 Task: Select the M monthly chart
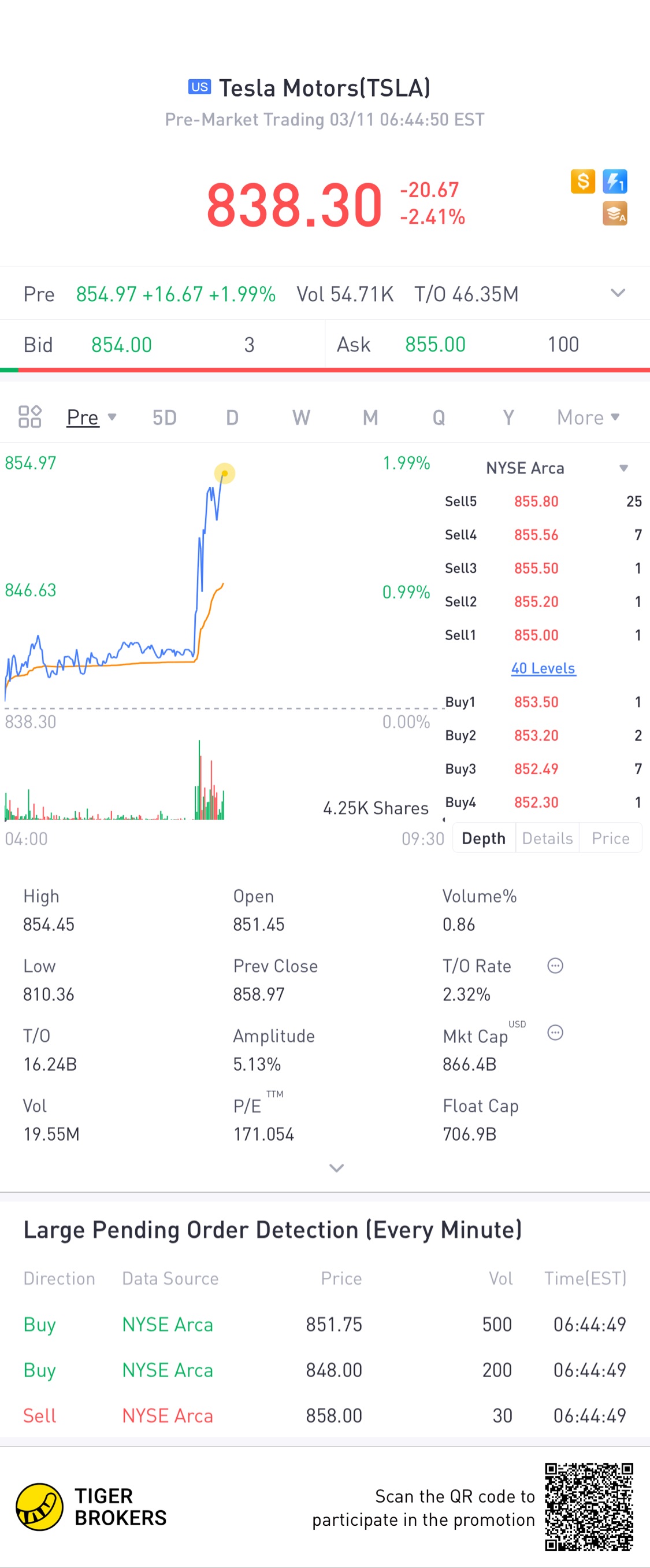click(x=370, y=417)
